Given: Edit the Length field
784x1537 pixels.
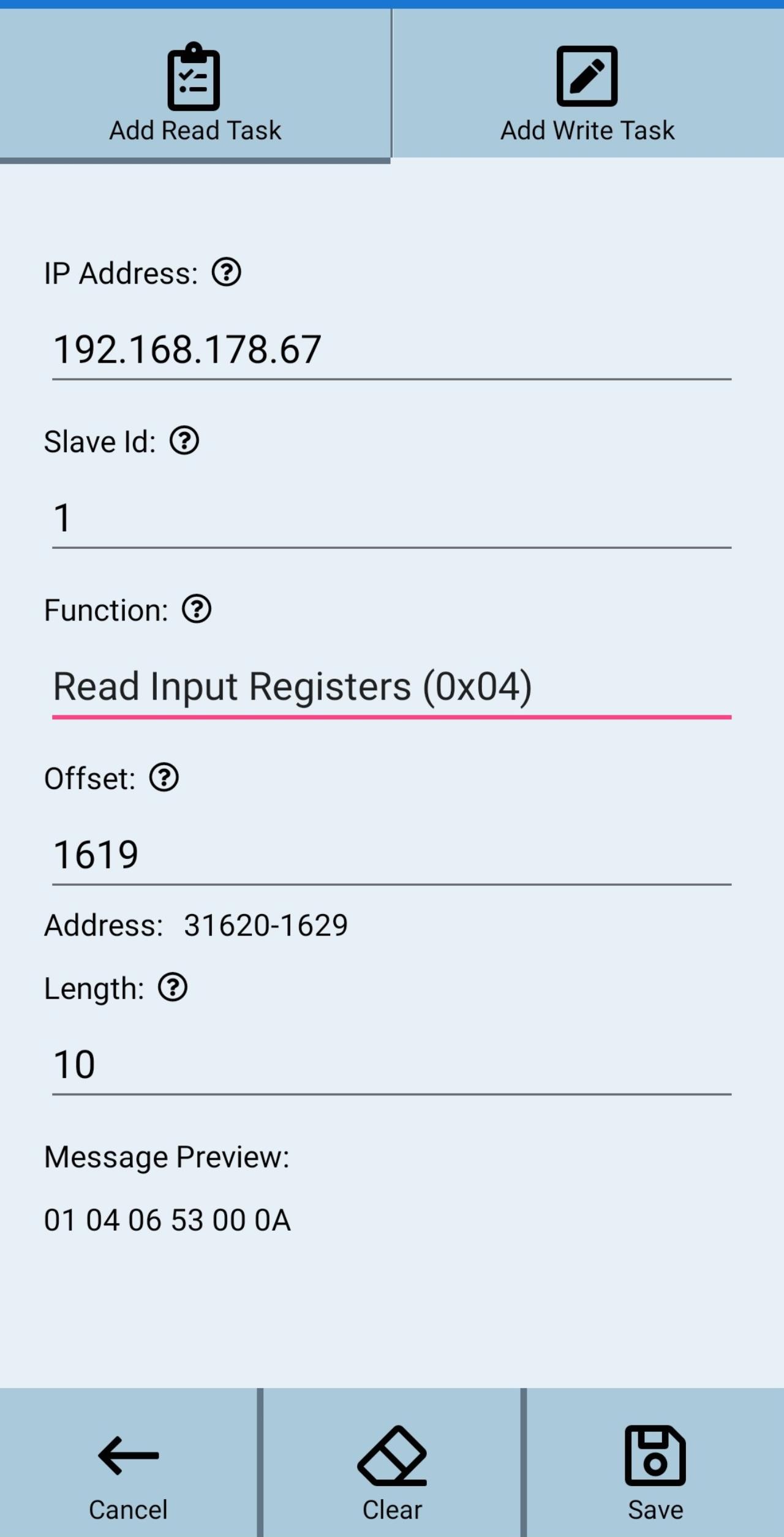Looking at the screenshot, I should (x=392, y=1065).
